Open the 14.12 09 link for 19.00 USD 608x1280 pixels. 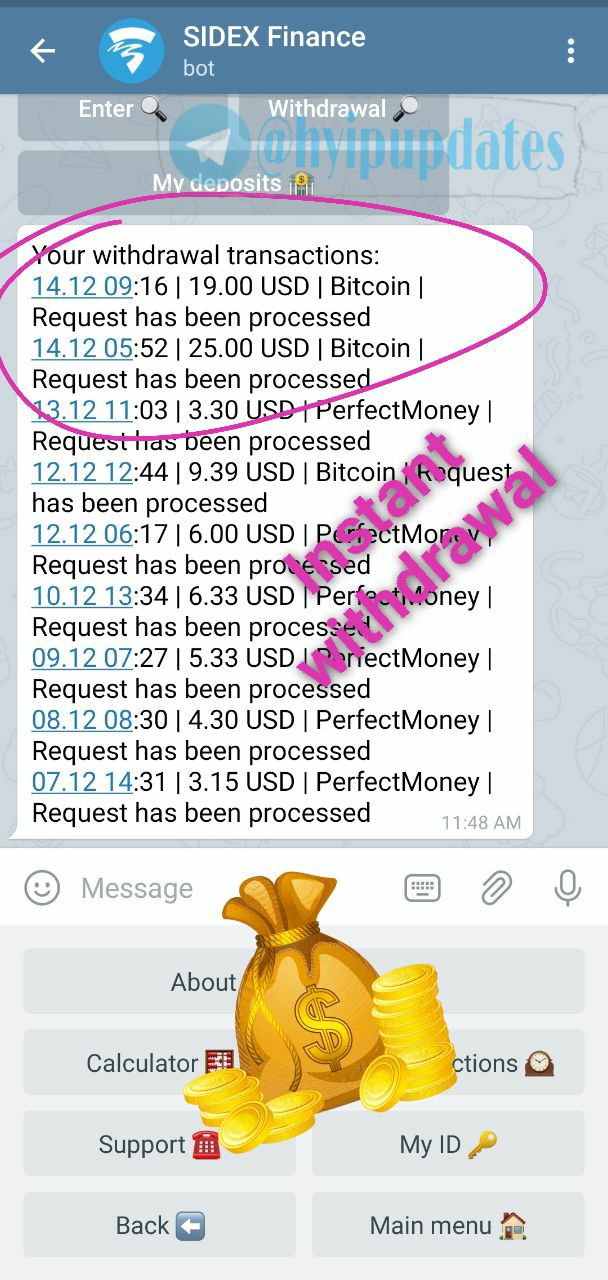(x=82, y=286)
